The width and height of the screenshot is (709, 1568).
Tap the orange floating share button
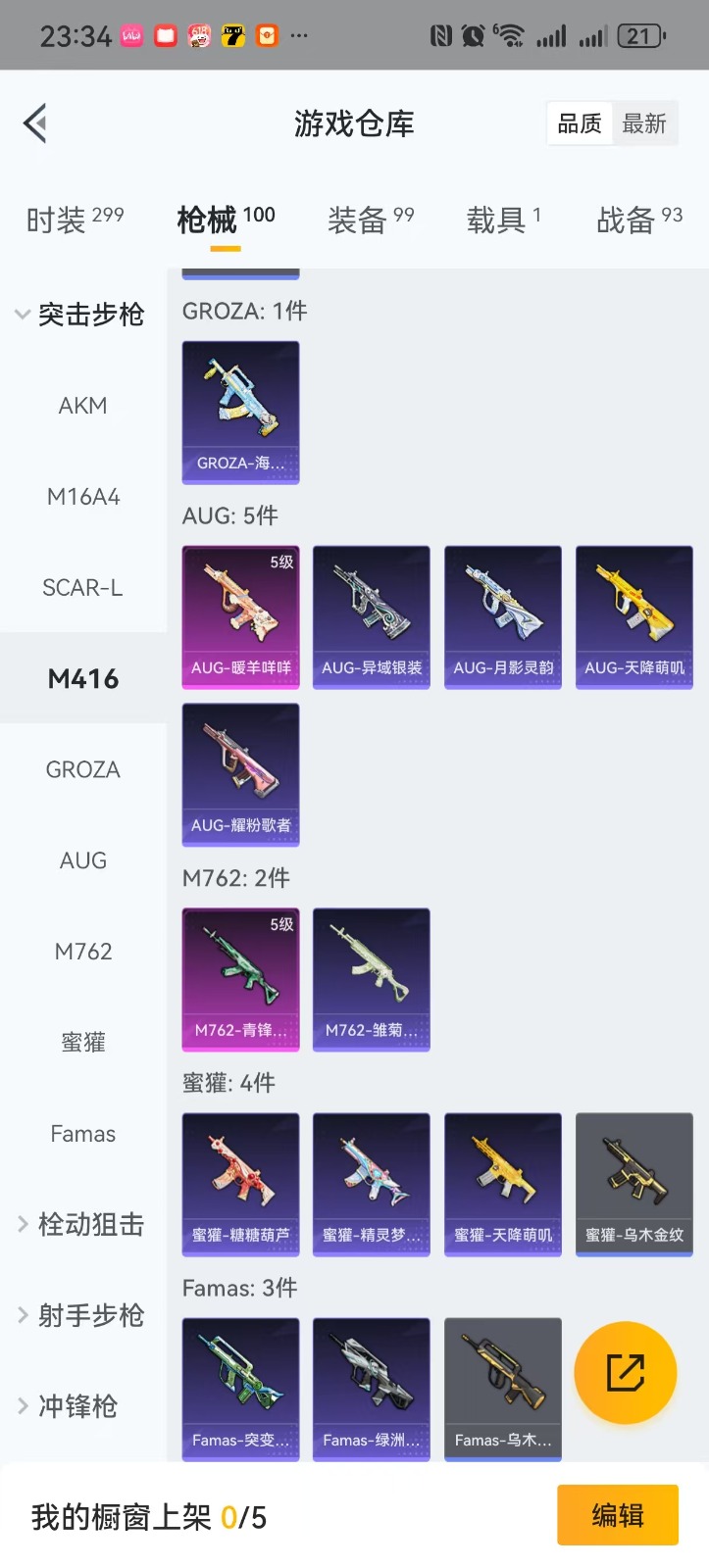625,1372
